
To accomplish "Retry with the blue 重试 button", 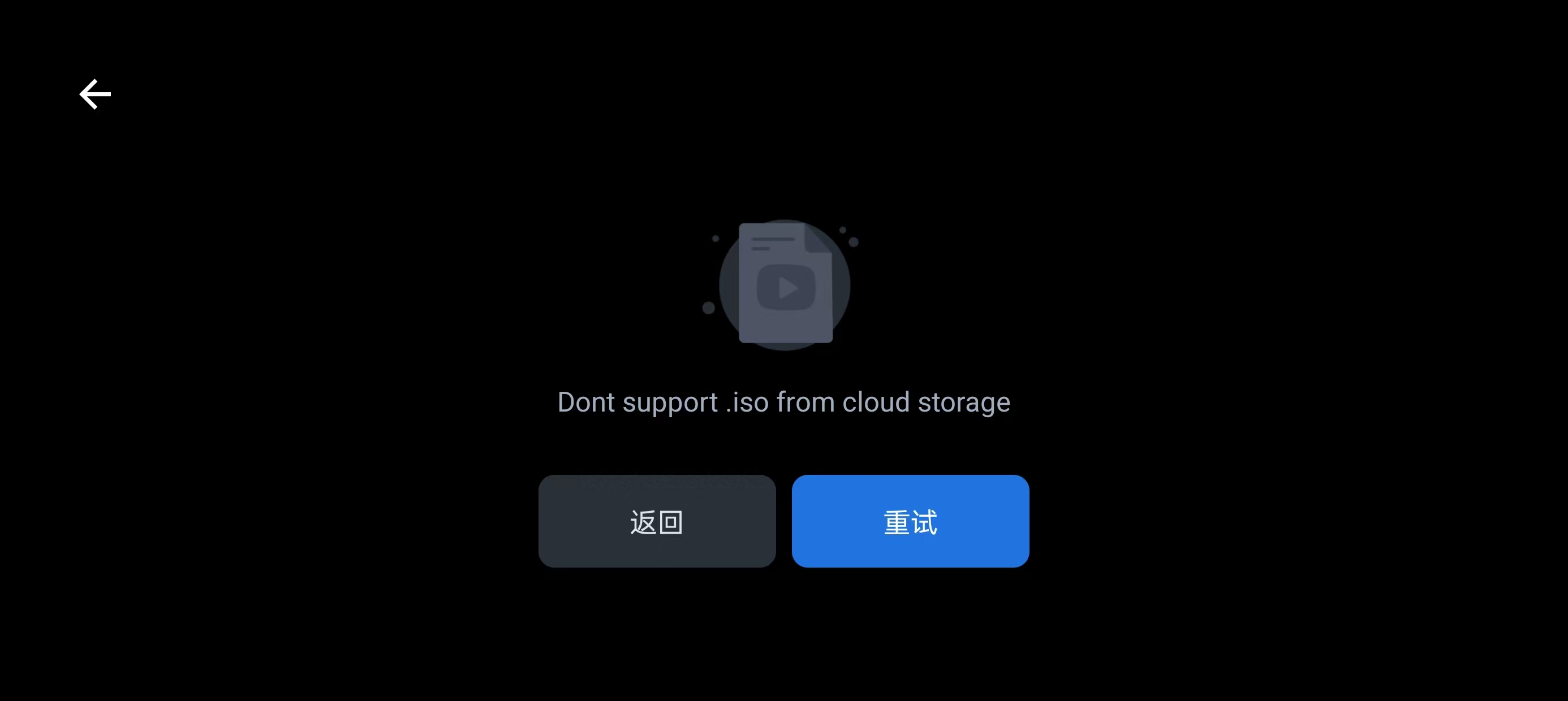I will (x=910, y=521).
